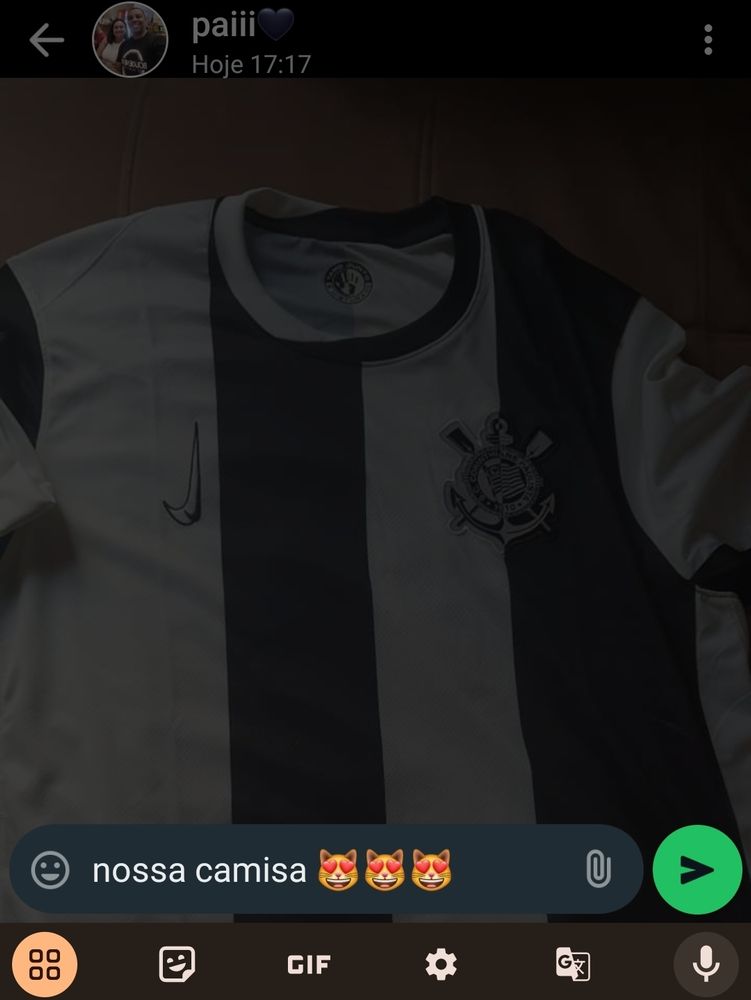Tap the paperclip attach icon

tap(598, 869)
